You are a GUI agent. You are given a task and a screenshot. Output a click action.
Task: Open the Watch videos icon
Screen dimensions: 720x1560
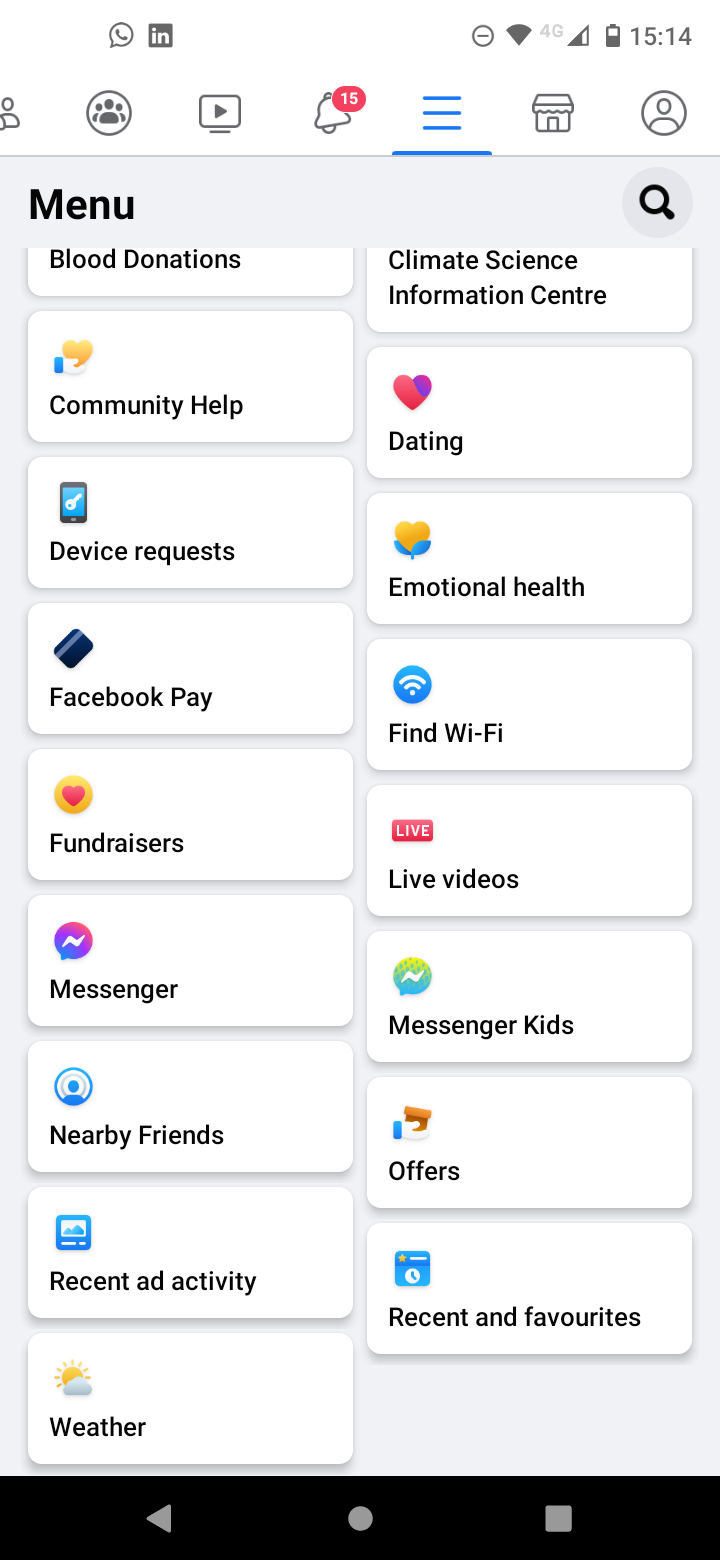click(219, 113)
